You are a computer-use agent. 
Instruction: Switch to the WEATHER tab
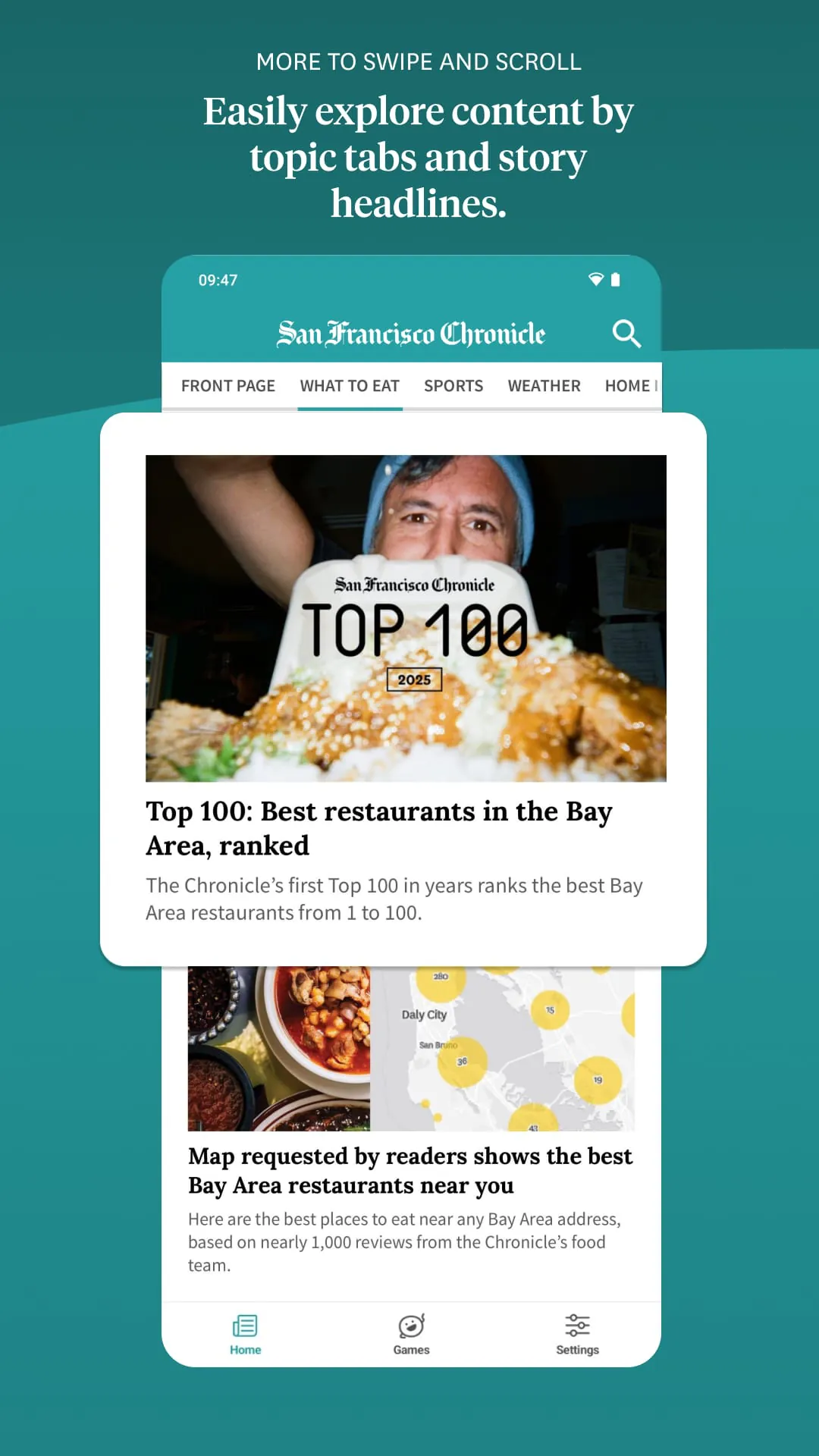(x=544, y=385)
